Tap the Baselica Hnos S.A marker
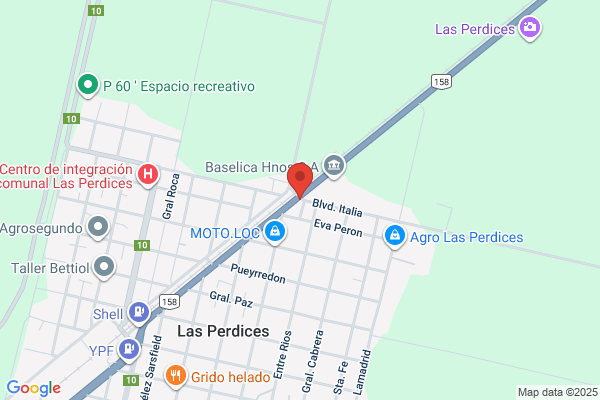The width and height of the screenshot is (600, 400). click(x=334, y=166)
